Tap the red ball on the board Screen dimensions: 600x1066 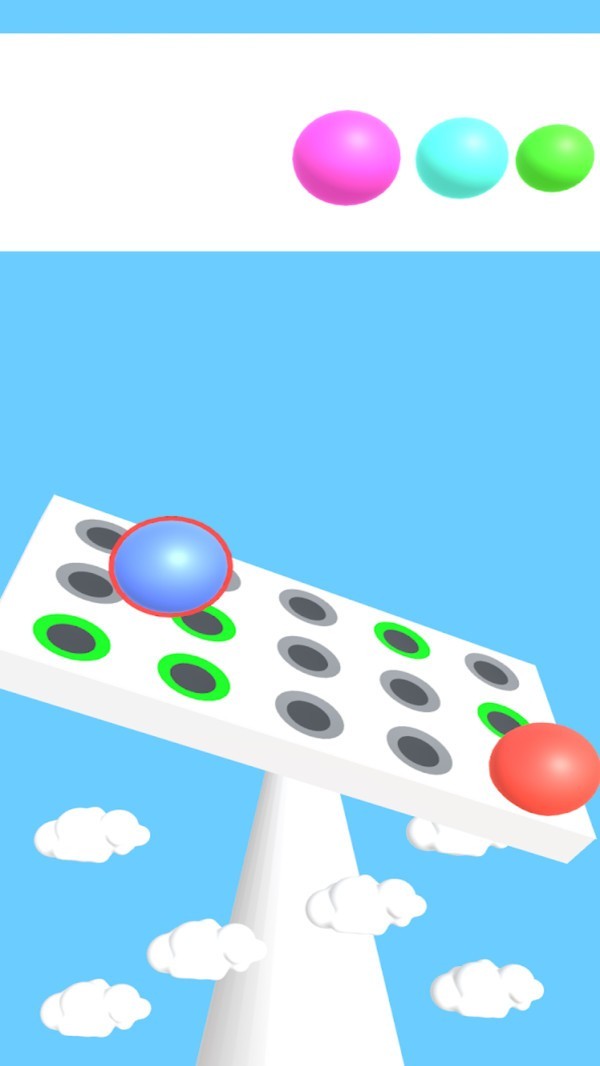coord(545,768)
